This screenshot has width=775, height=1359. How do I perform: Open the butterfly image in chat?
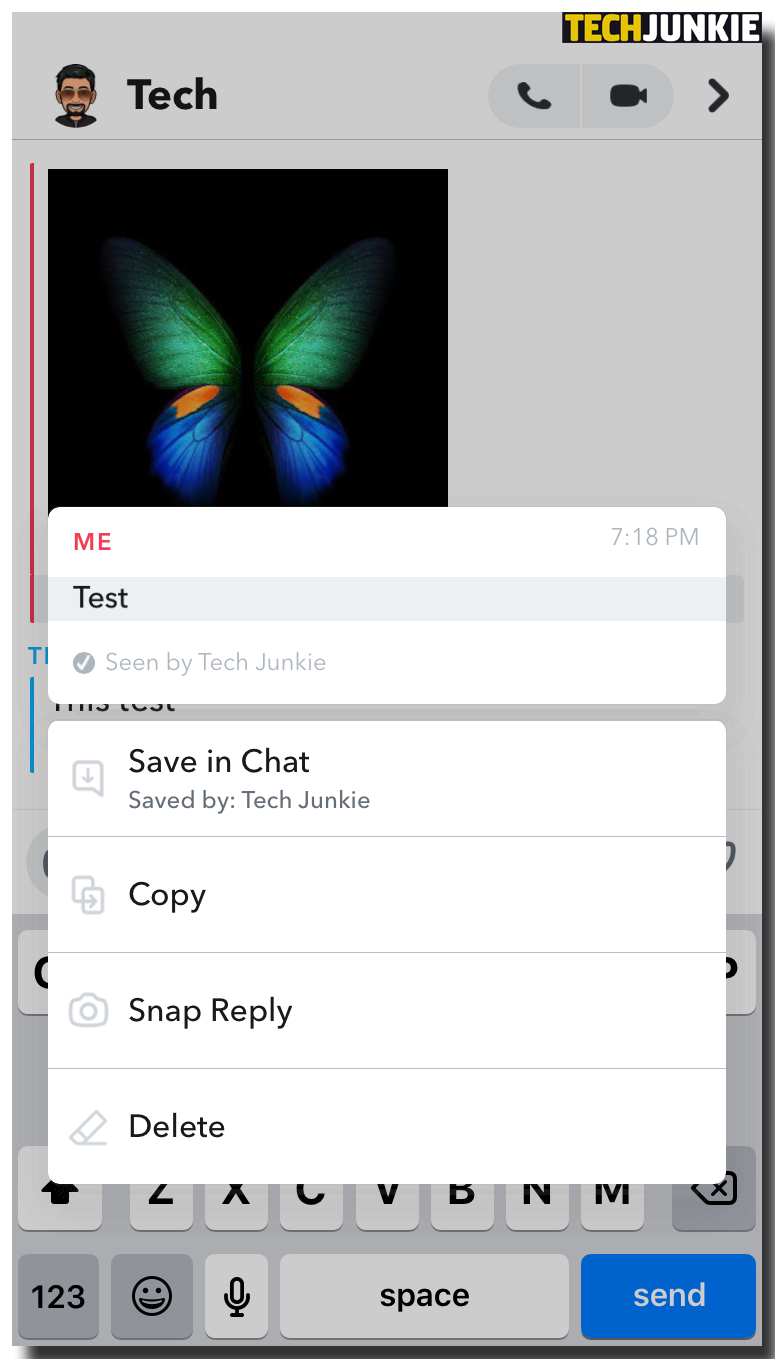coord(248,338)
